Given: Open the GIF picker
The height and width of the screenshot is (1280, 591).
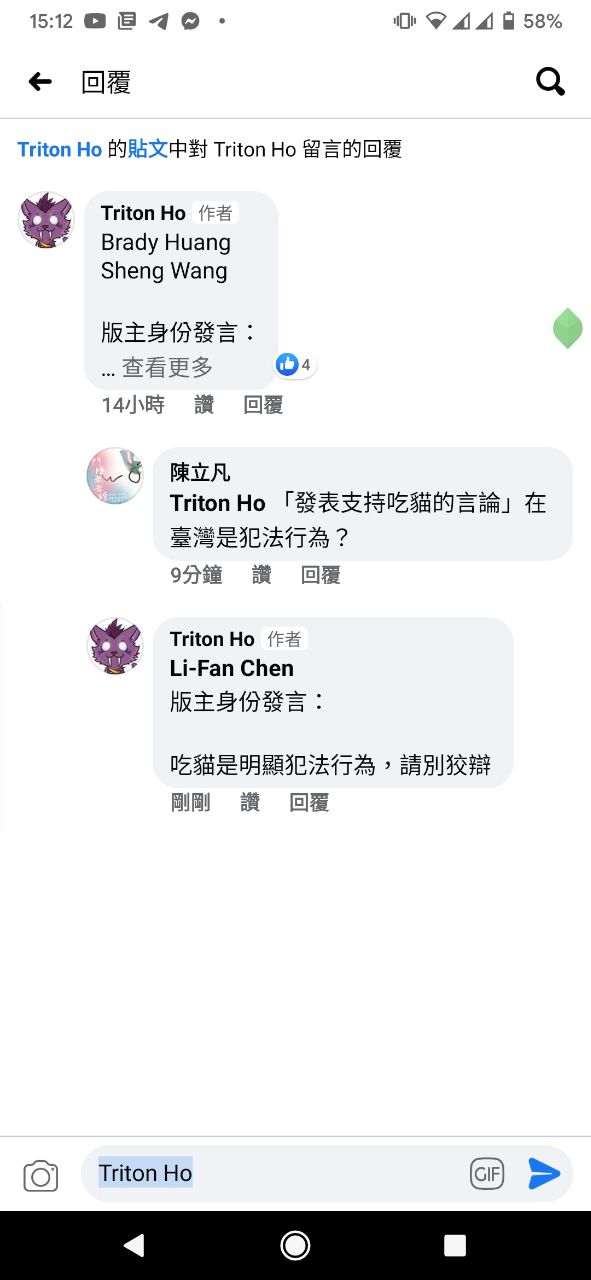Looking at the screenshot, I should 487,1174.
